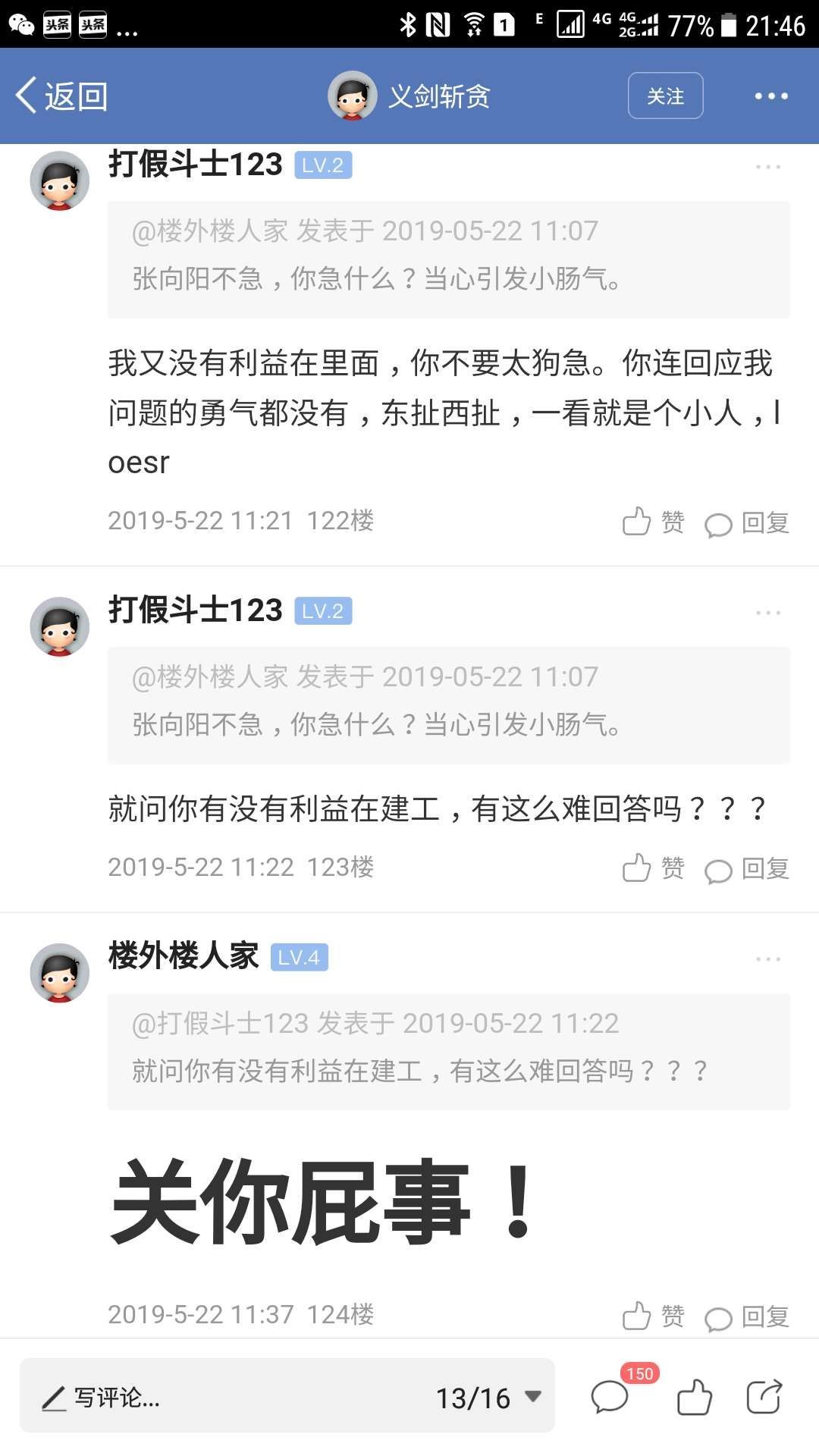Like the comment on floor 122楼
Viewport: 819px width, 1456px height.
pos(652,522)
